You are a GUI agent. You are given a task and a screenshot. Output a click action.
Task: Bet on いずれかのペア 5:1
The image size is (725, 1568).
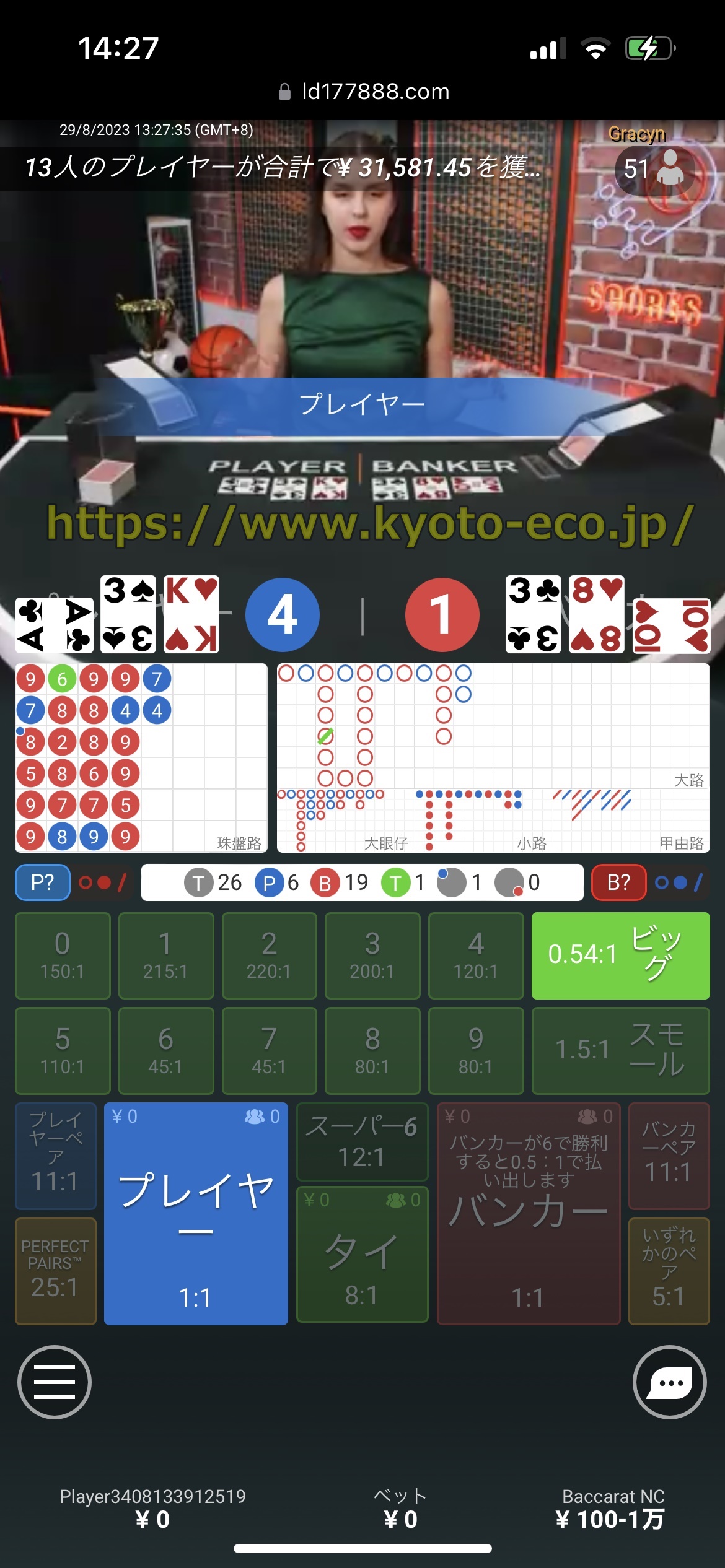pyautogui.click(x=669, y=1271)
